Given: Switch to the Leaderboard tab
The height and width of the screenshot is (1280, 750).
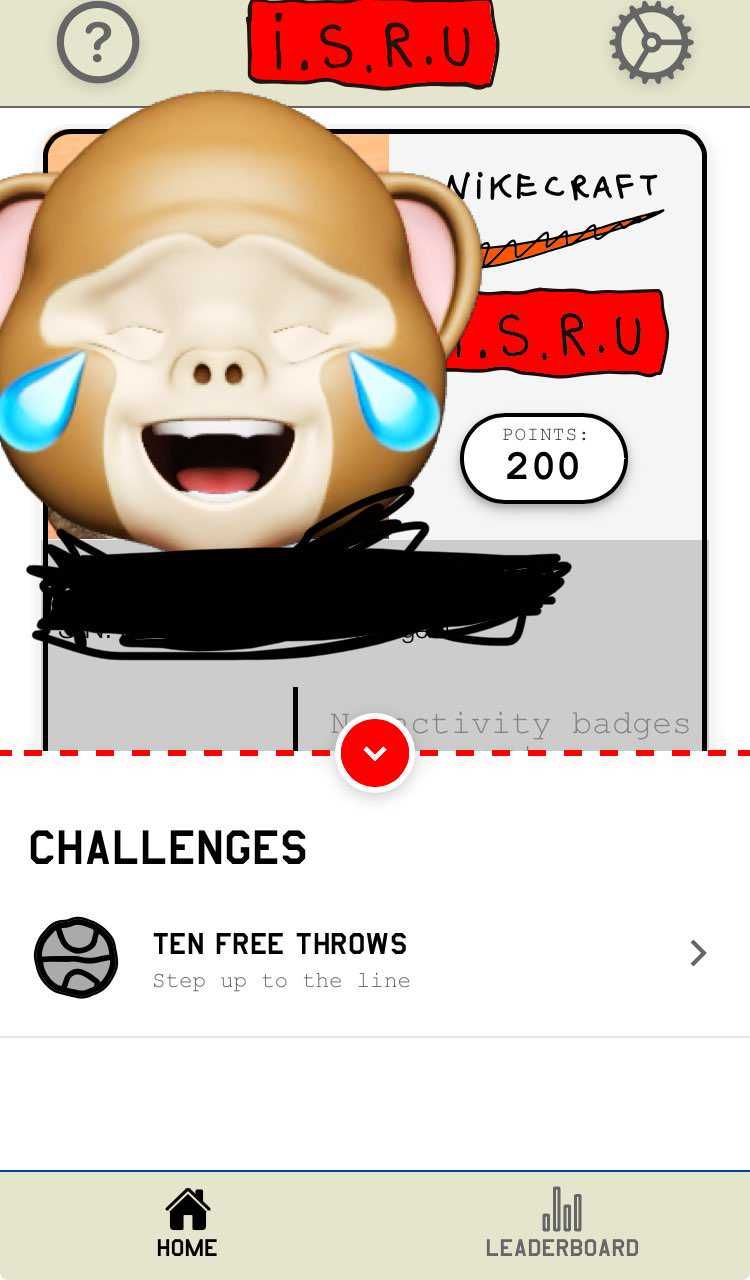Looking at the screenshot, I should [562, 1222].
